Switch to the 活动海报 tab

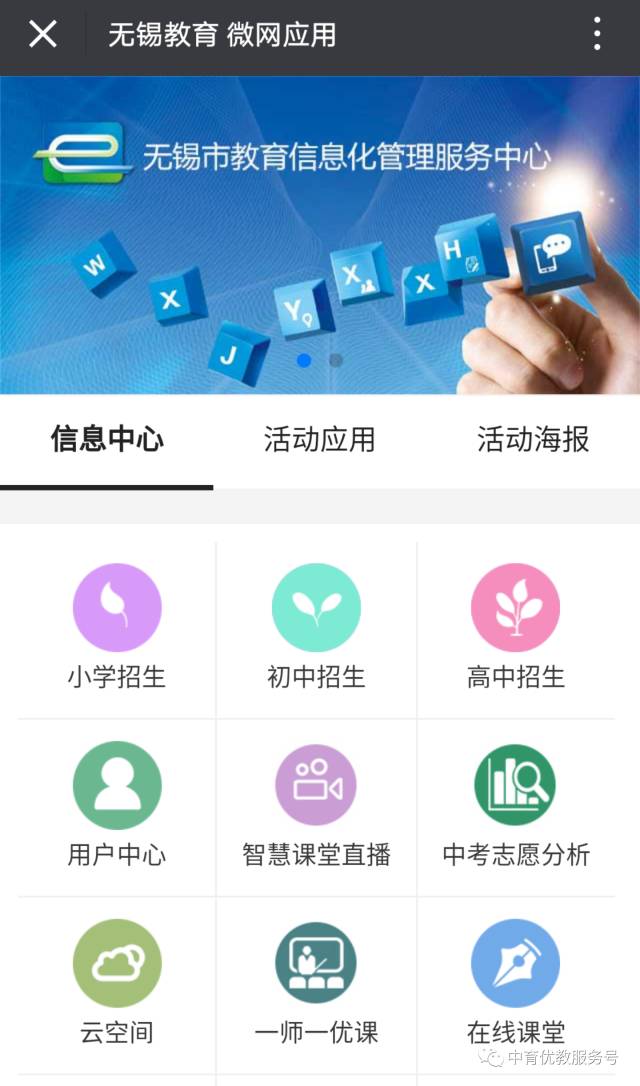pos(533,440)
